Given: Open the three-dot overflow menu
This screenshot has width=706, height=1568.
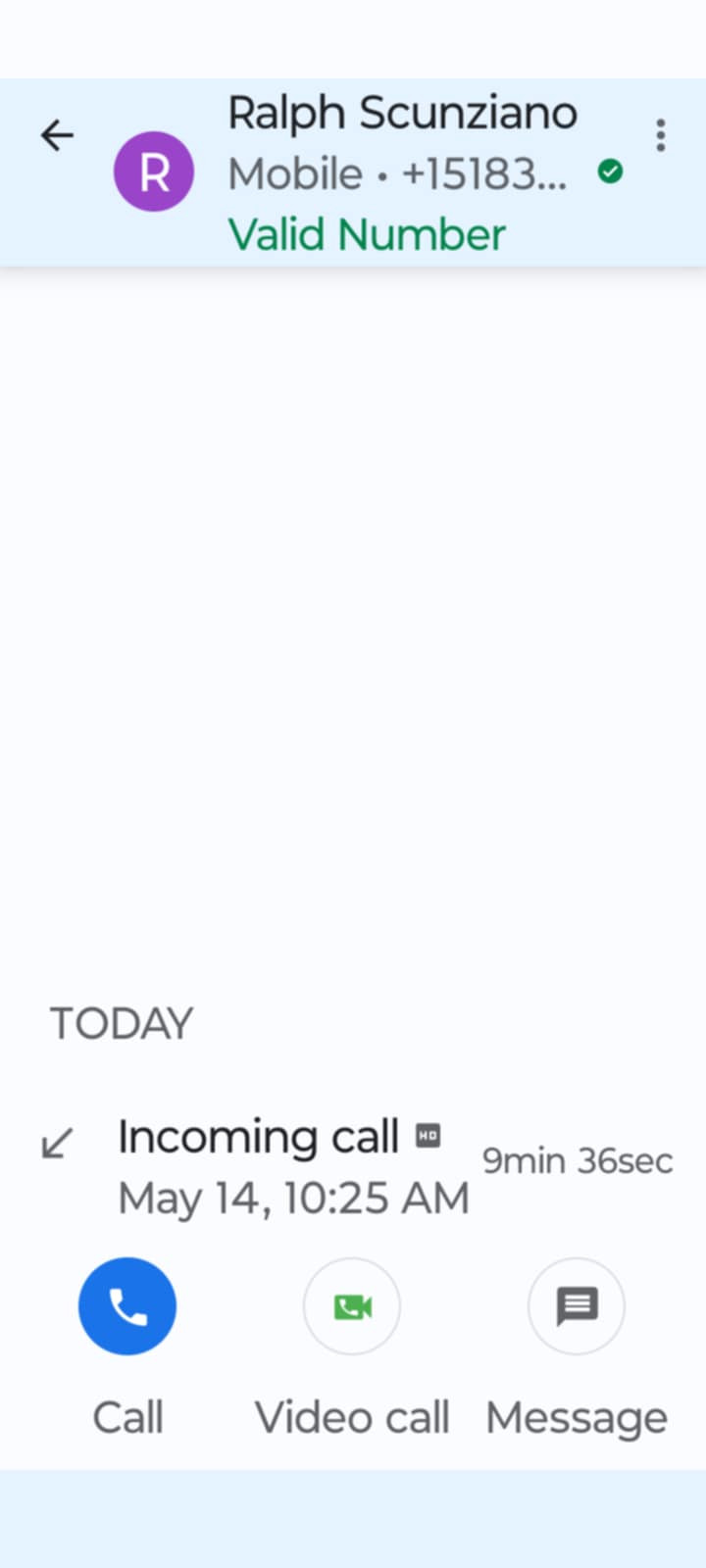Looking at the screenshot, I should tap(661, 135).
